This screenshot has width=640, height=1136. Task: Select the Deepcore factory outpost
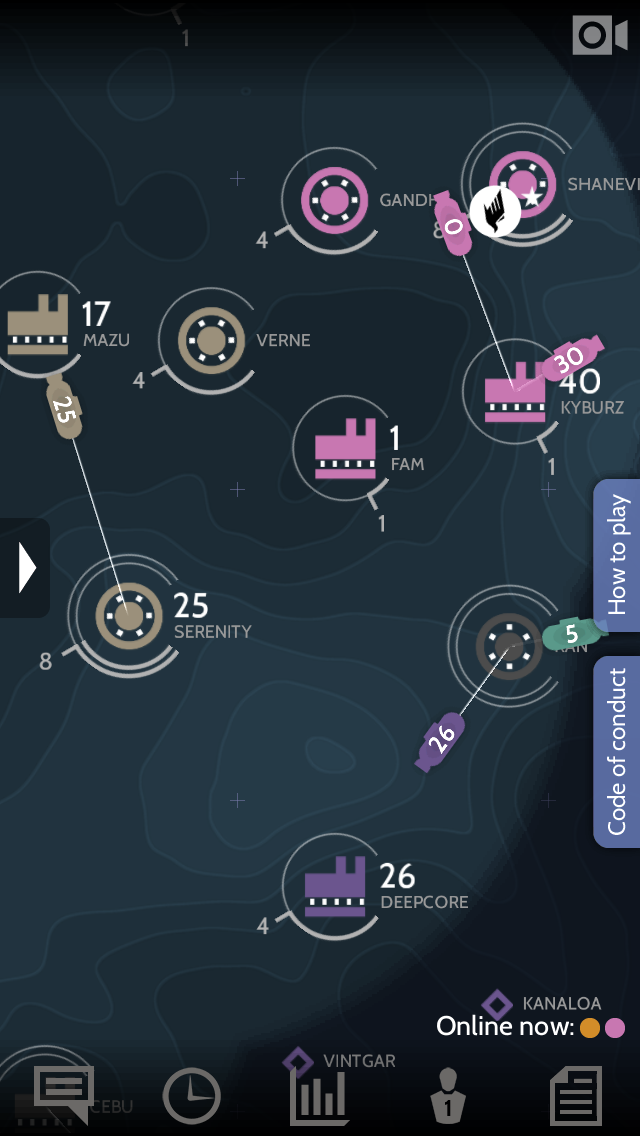[335, 887]
